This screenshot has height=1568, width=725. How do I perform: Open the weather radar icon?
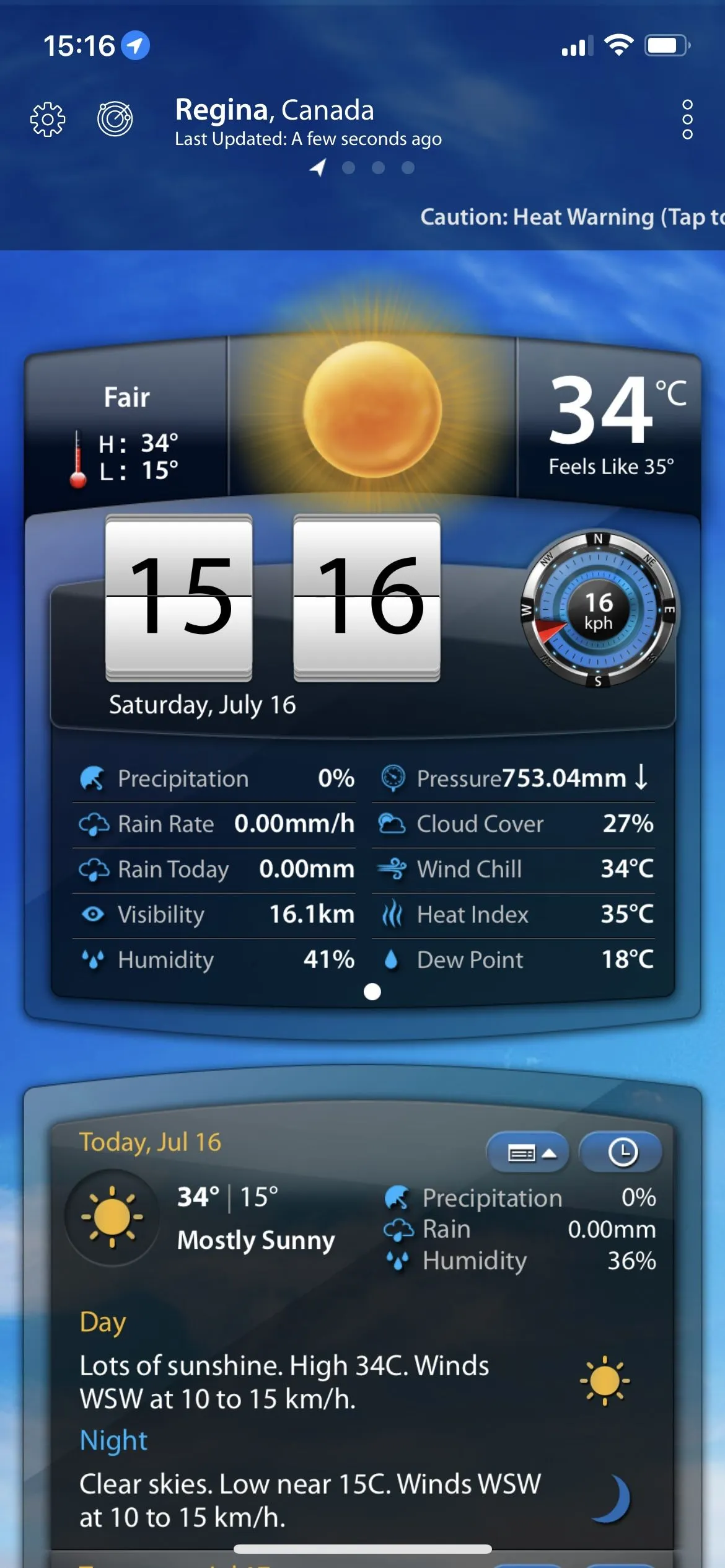[x=115, y=118]
